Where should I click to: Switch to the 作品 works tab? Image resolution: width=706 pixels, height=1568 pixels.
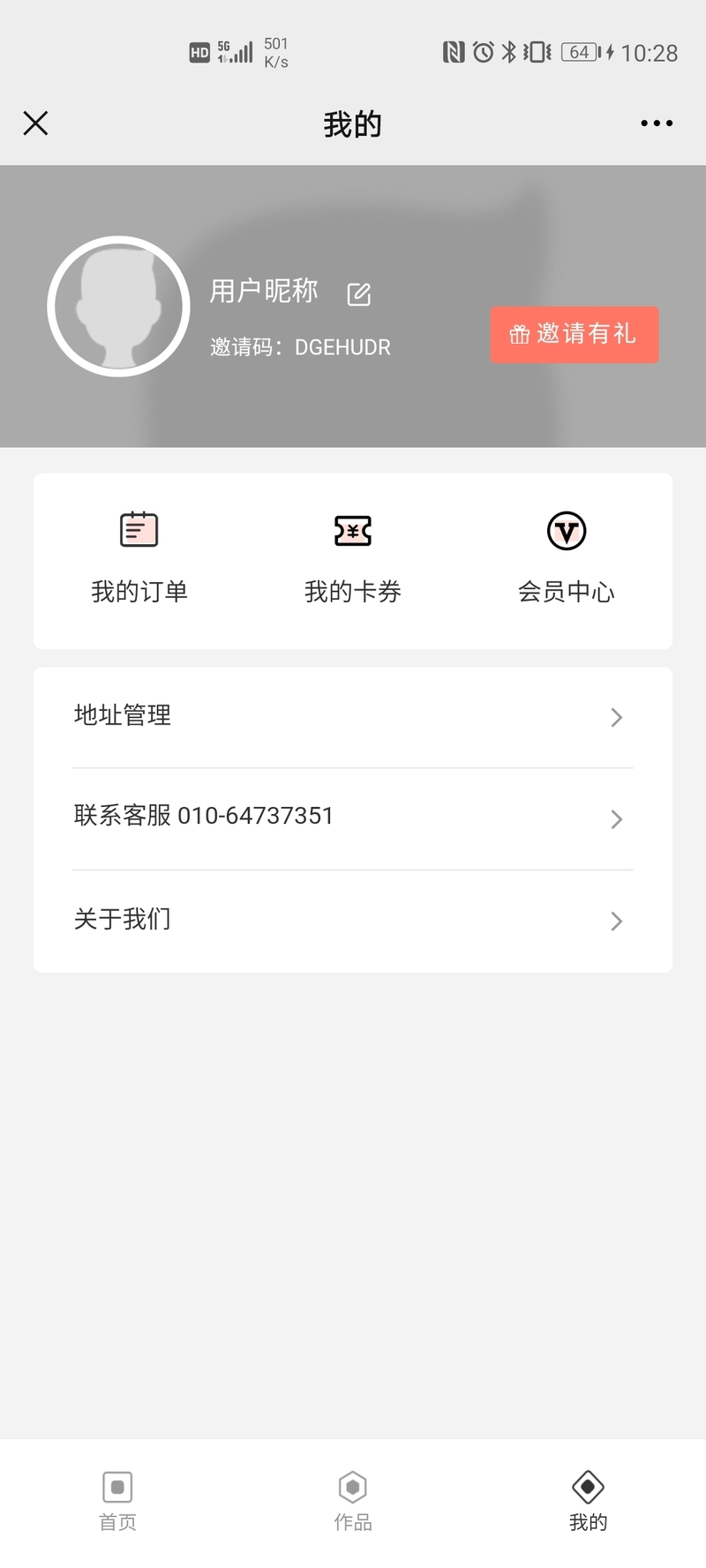point(353,1502)
